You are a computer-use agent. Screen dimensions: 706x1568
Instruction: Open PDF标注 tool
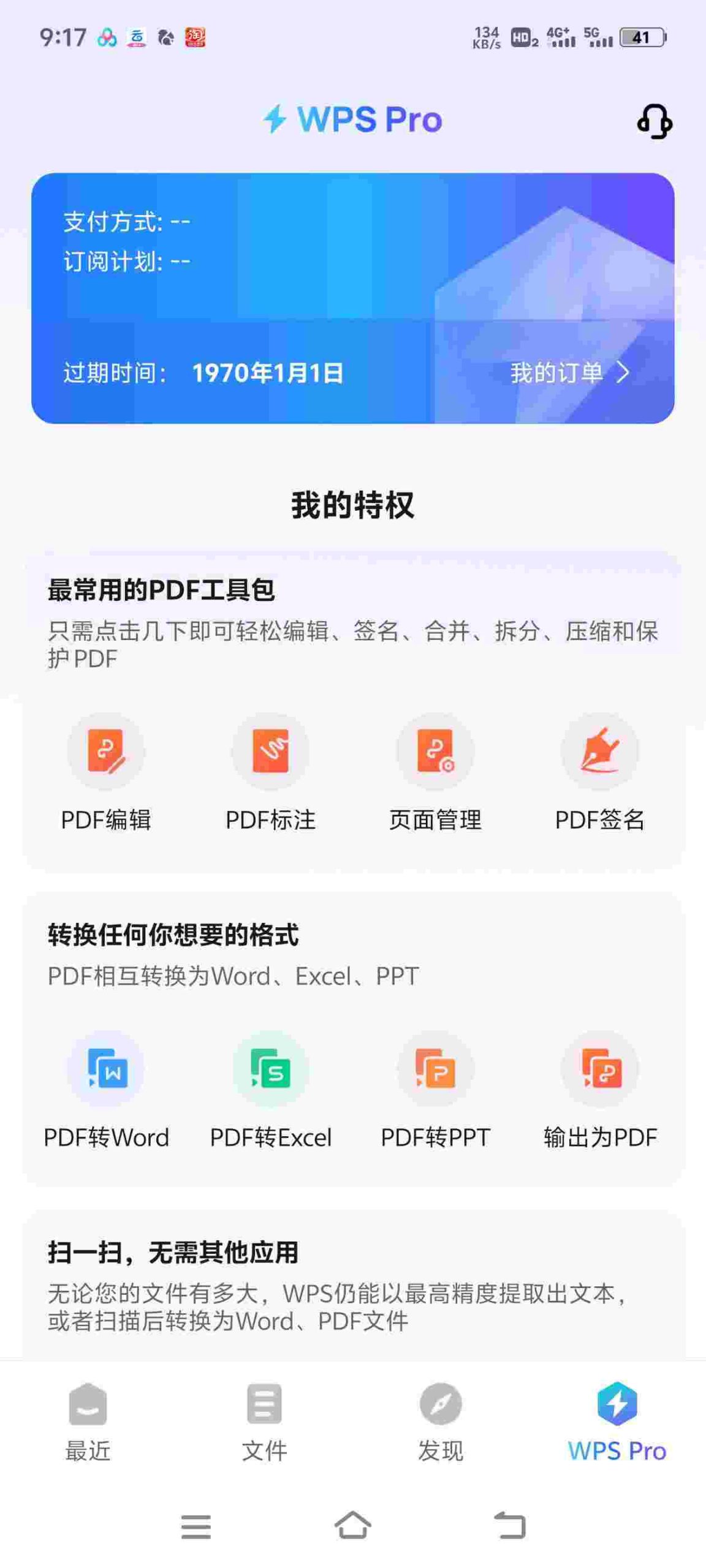point(270,773)
